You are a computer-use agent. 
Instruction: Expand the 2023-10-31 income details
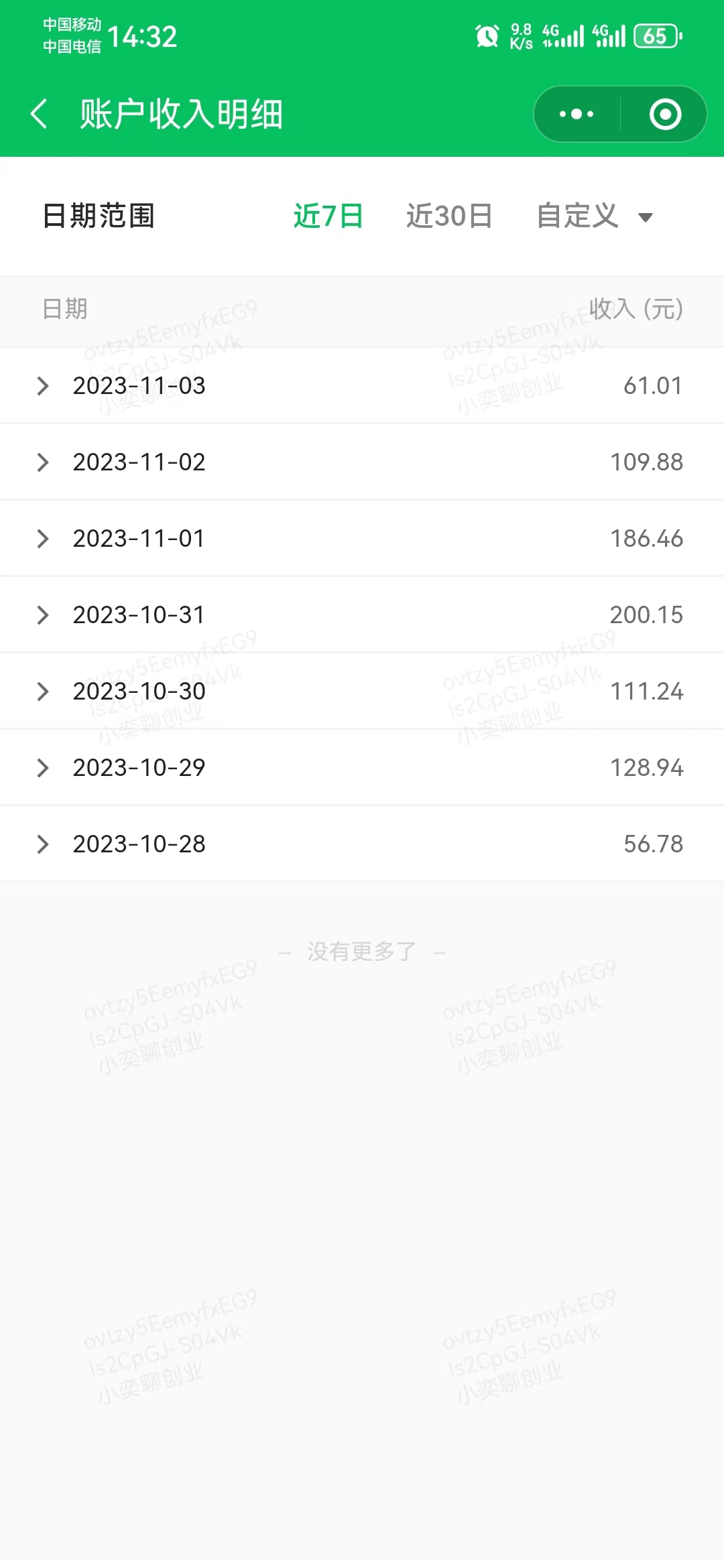click(362, 615)
